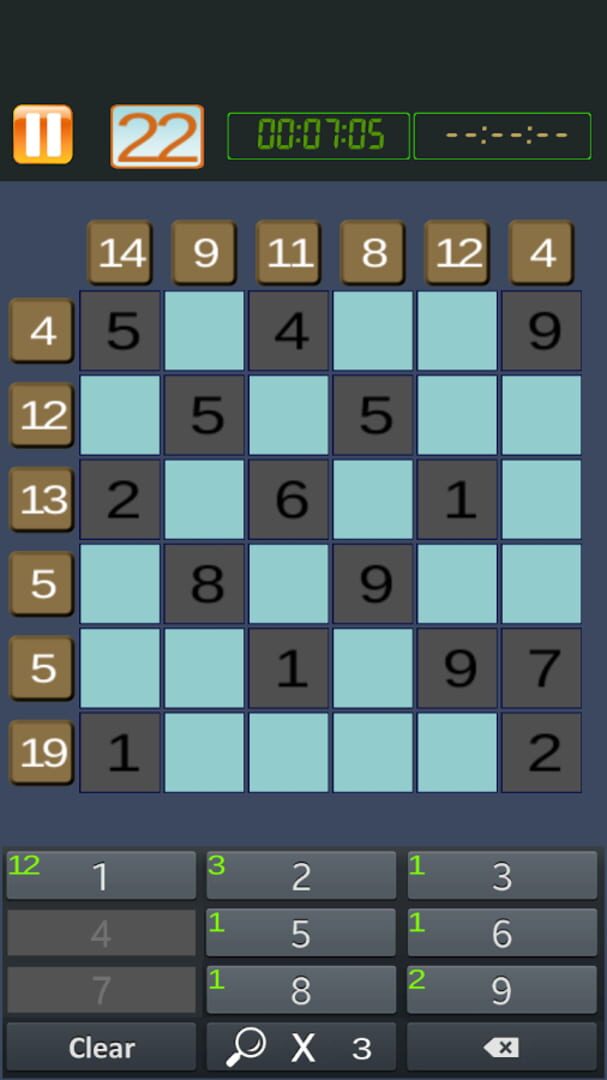The height and width of the screenshot is (1080, 607).
Task: Choose number 9 from the keypad
Action: [502, 990]
